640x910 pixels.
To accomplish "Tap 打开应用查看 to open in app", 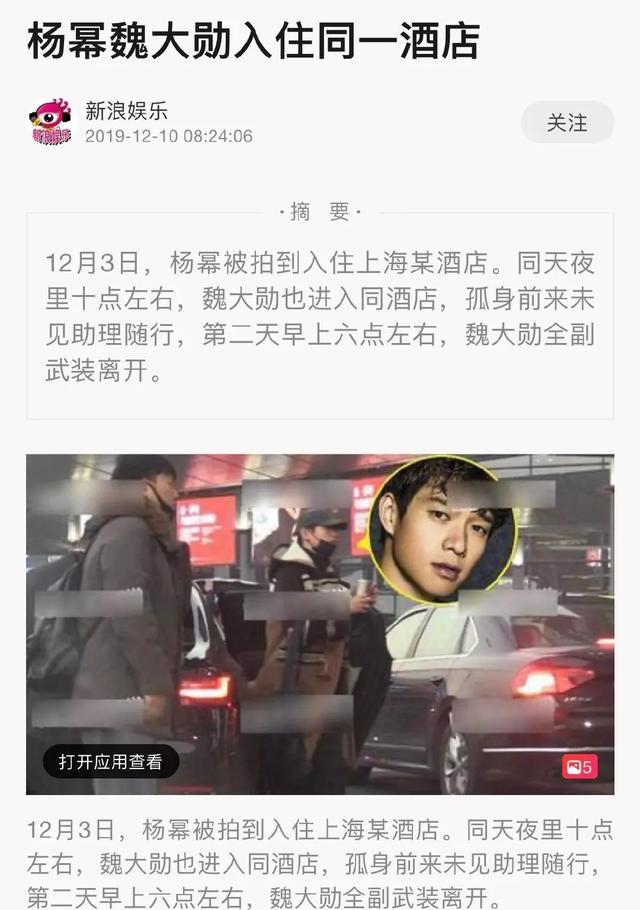I will click(x=111, y=762).
